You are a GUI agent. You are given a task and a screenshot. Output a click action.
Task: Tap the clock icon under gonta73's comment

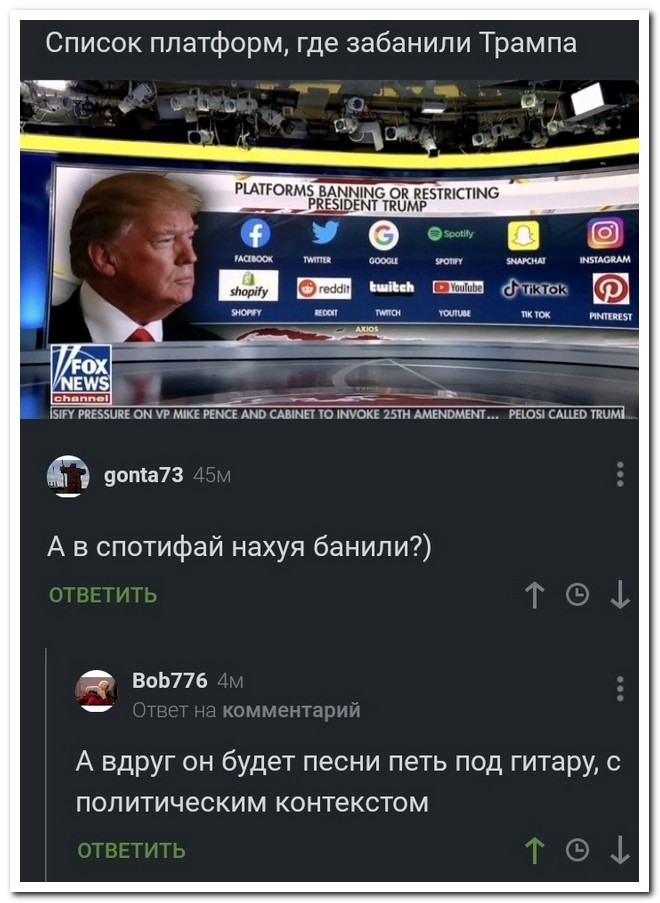[x=577, y=595]
